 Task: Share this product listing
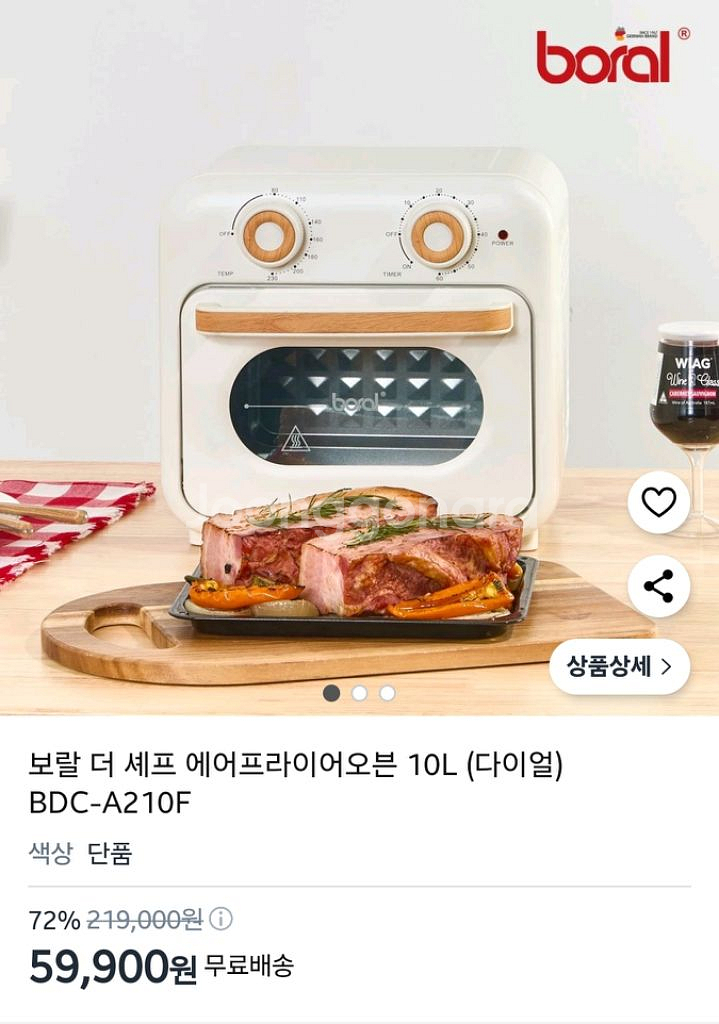pos(658,586)
